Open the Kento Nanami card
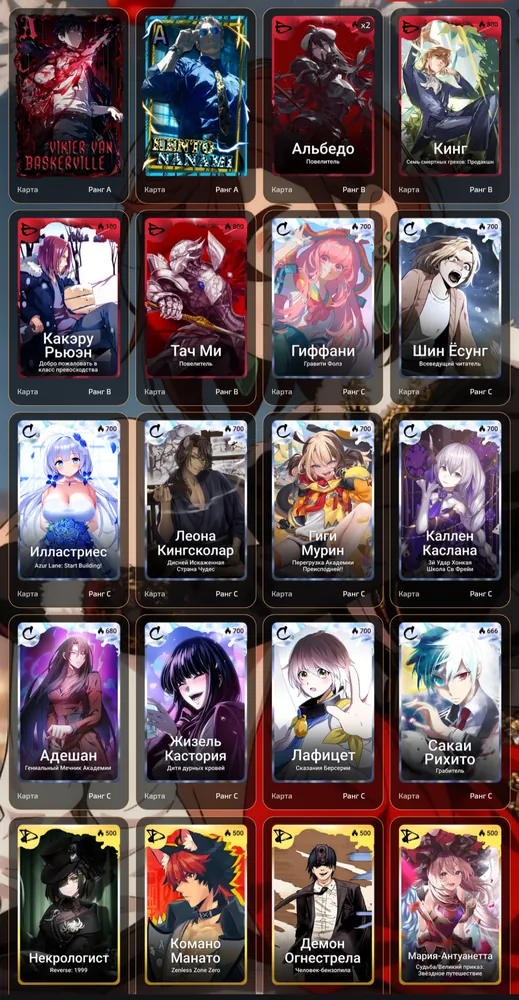 pos(196,104)
